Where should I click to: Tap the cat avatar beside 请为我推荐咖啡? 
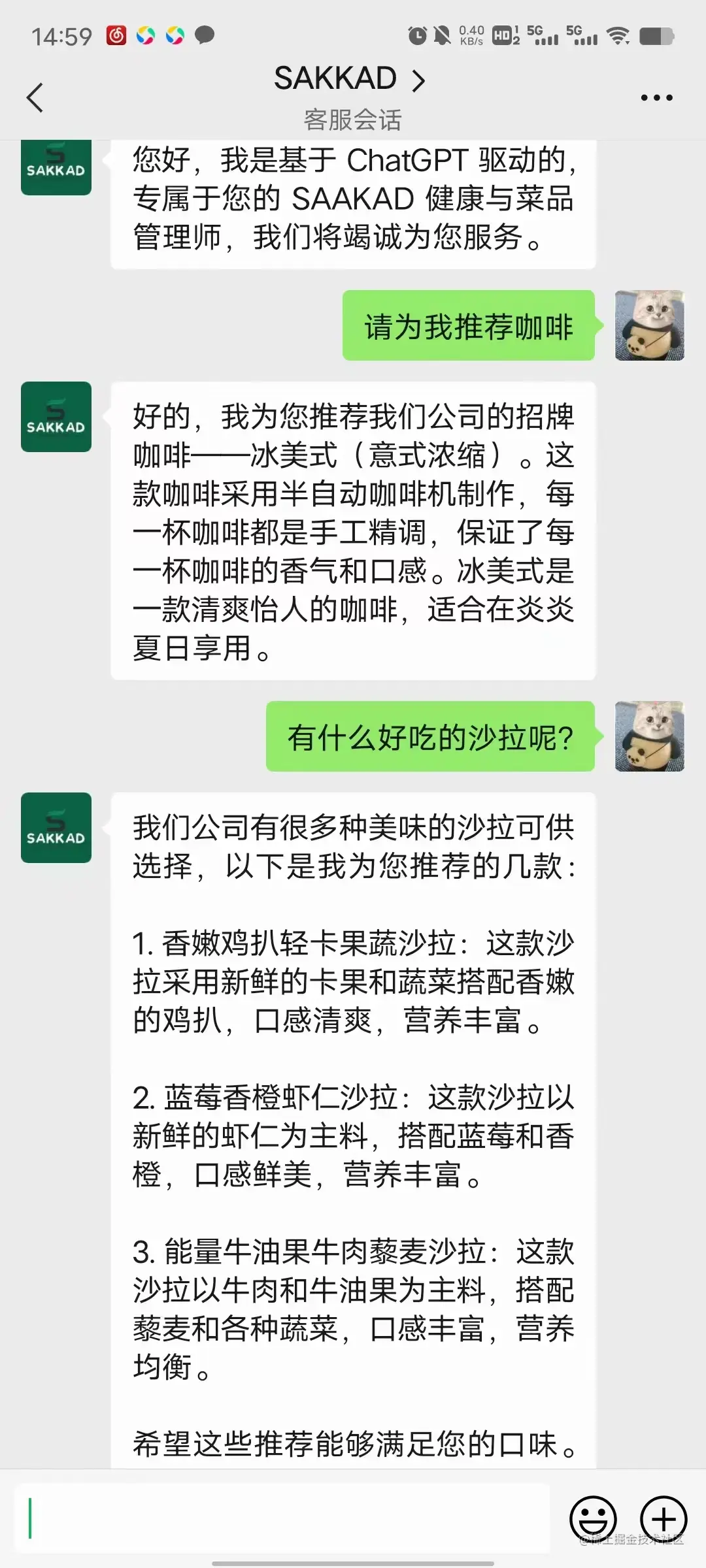coord(649,325)
